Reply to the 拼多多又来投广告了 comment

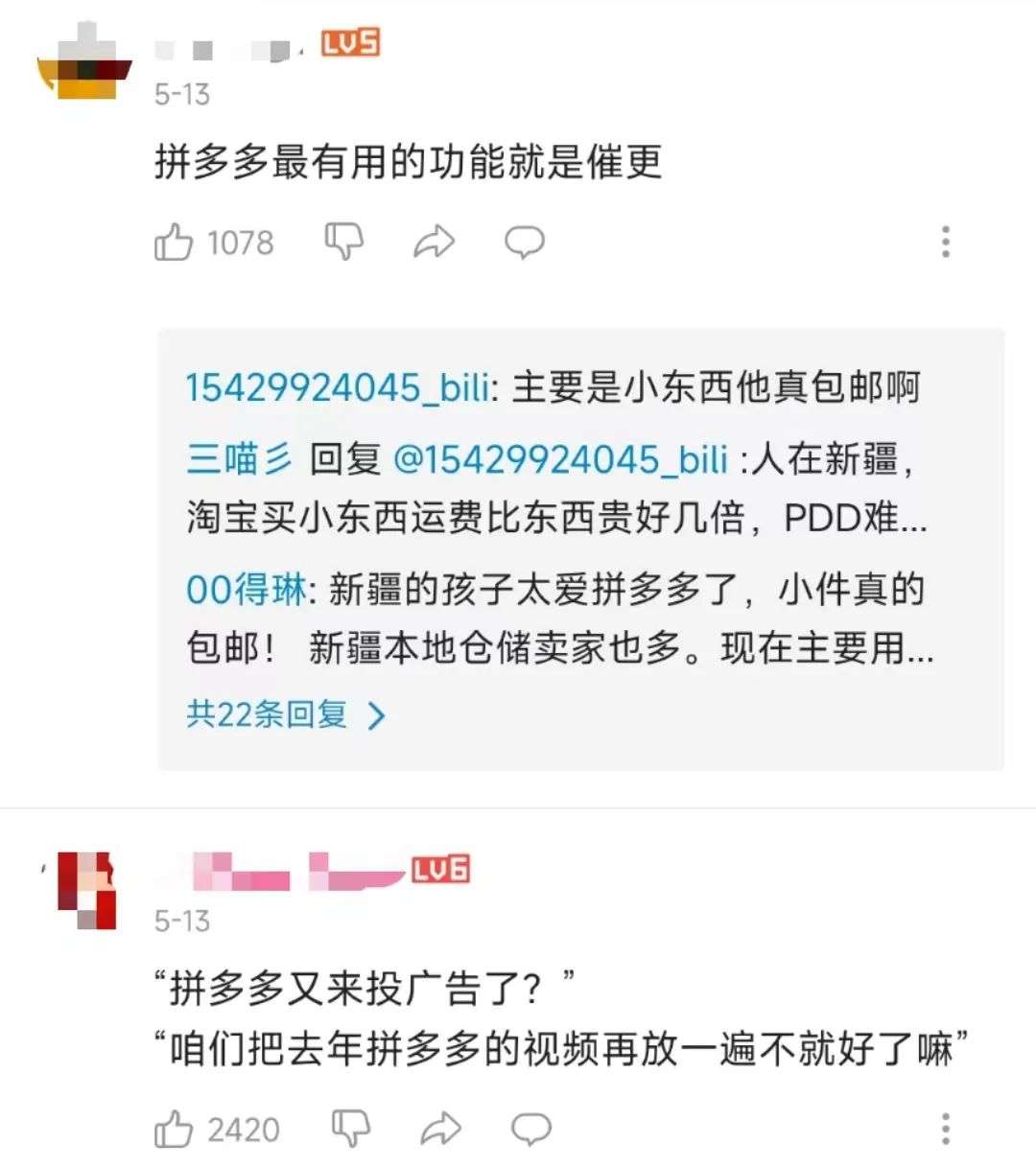(530, 1129)
